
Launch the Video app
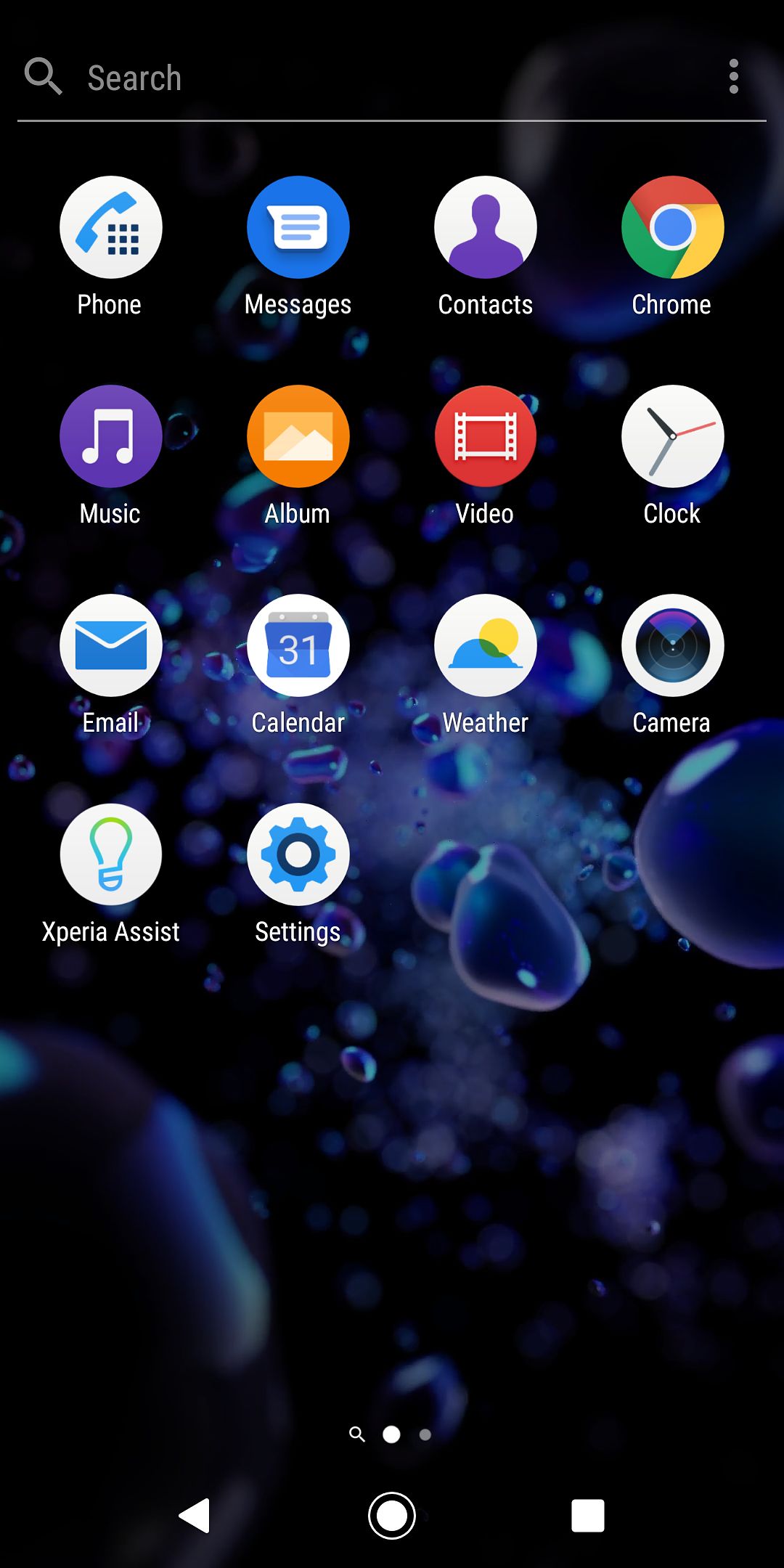click(x=485, y=437)
